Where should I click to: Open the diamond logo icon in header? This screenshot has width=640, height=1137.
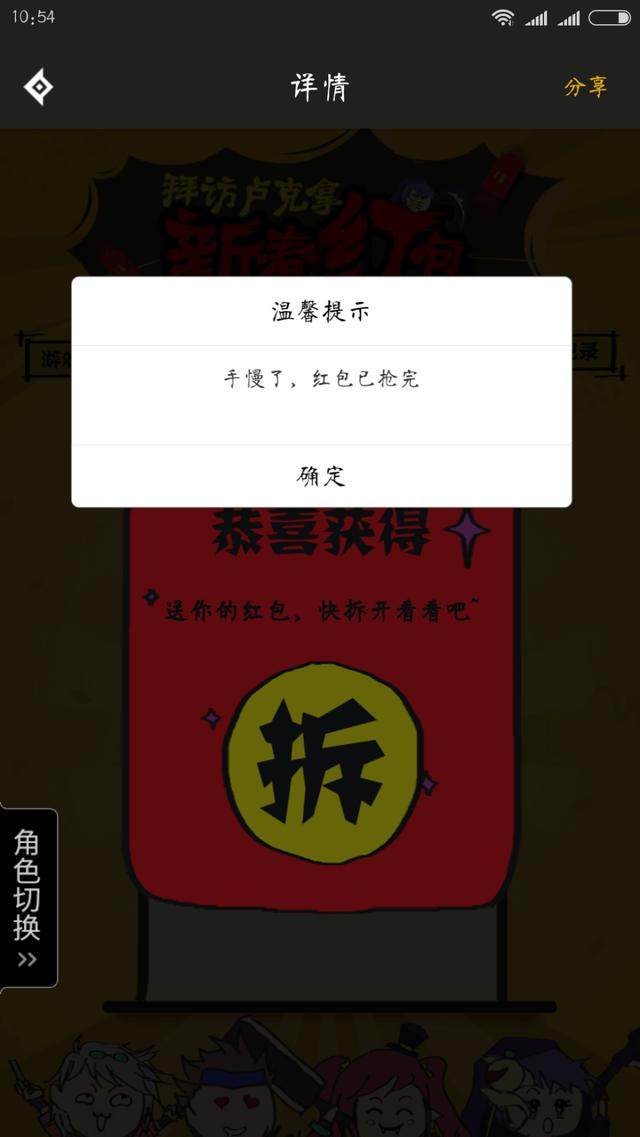[38, 87]
